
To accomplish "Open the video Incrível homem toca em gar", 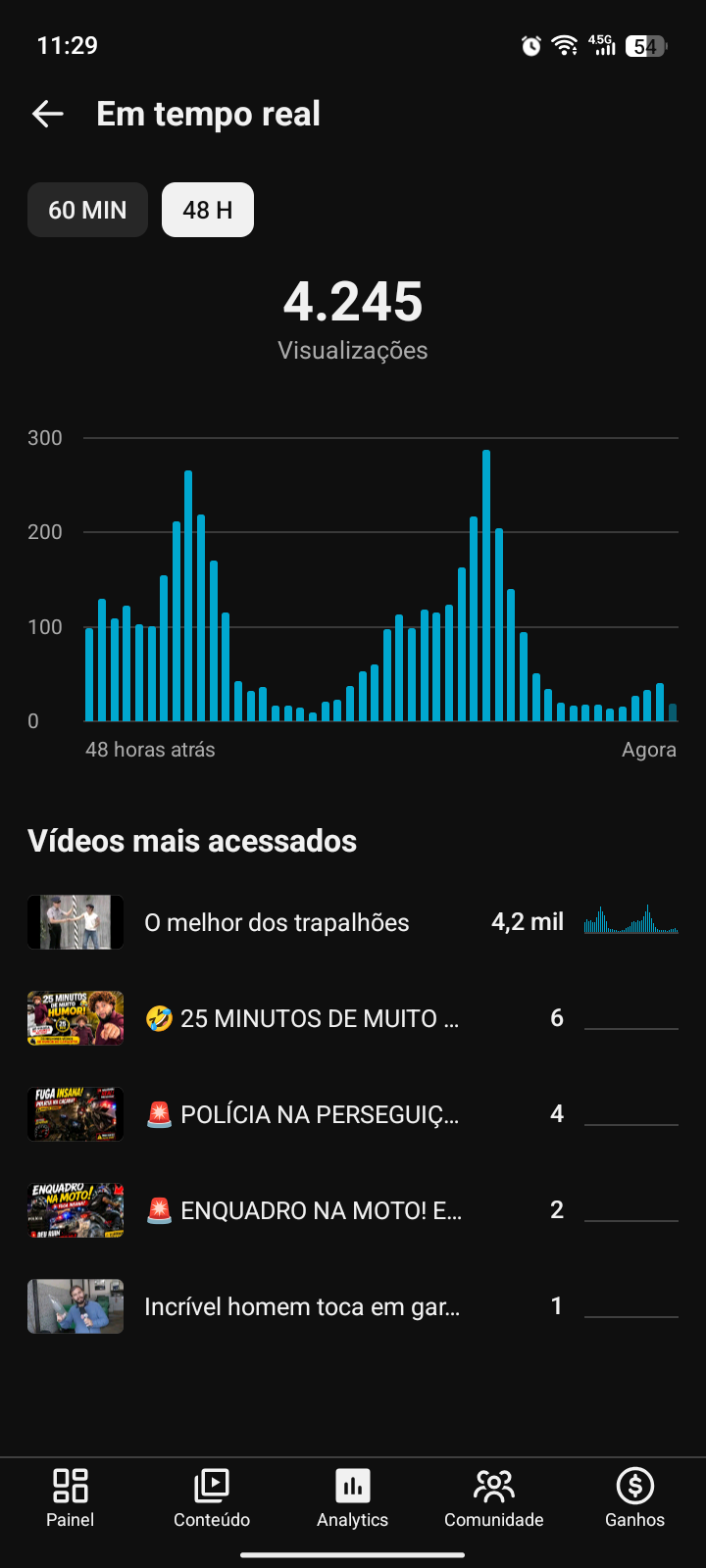I will [x=353, y=1306].
